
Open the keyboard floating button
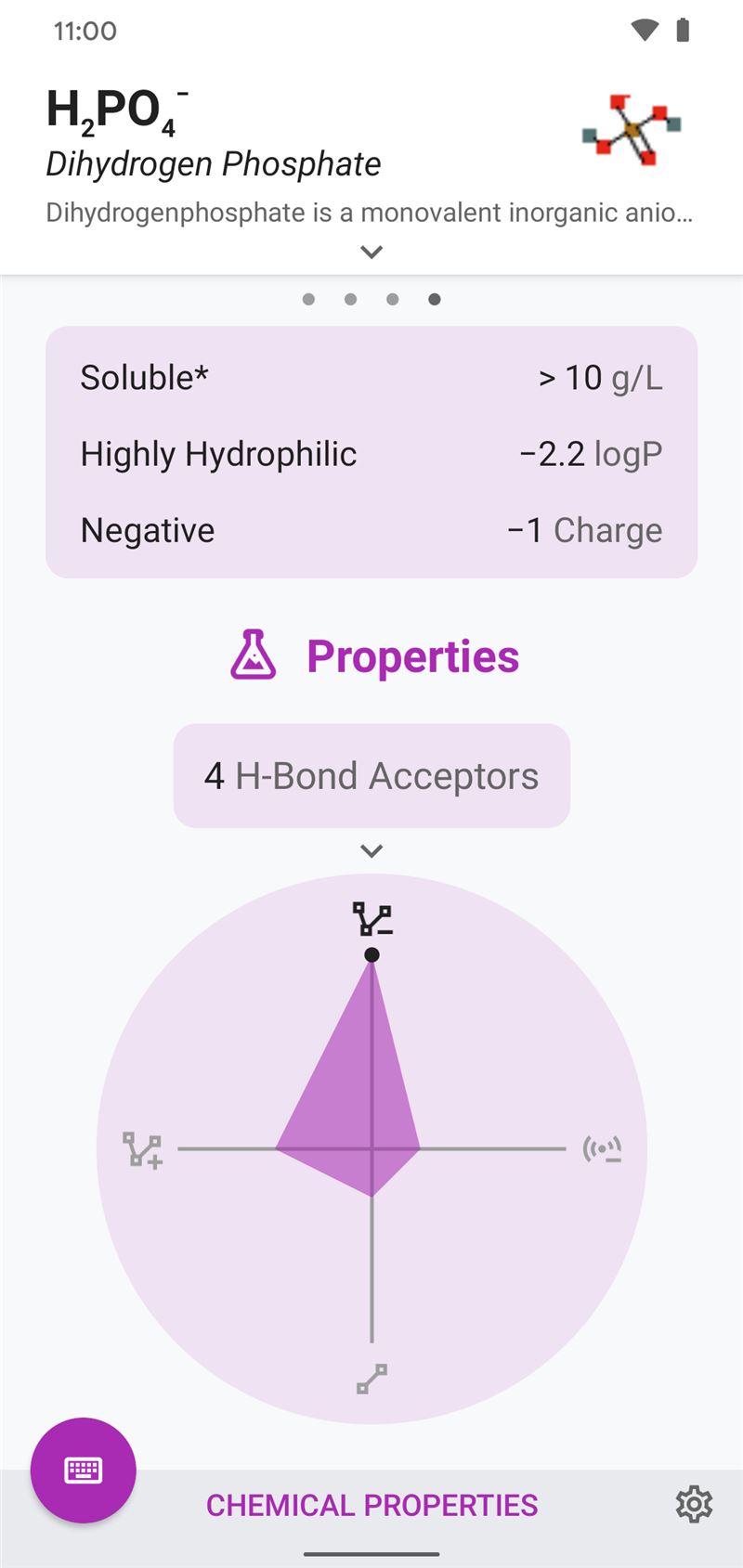click(x=84, y=1470)
